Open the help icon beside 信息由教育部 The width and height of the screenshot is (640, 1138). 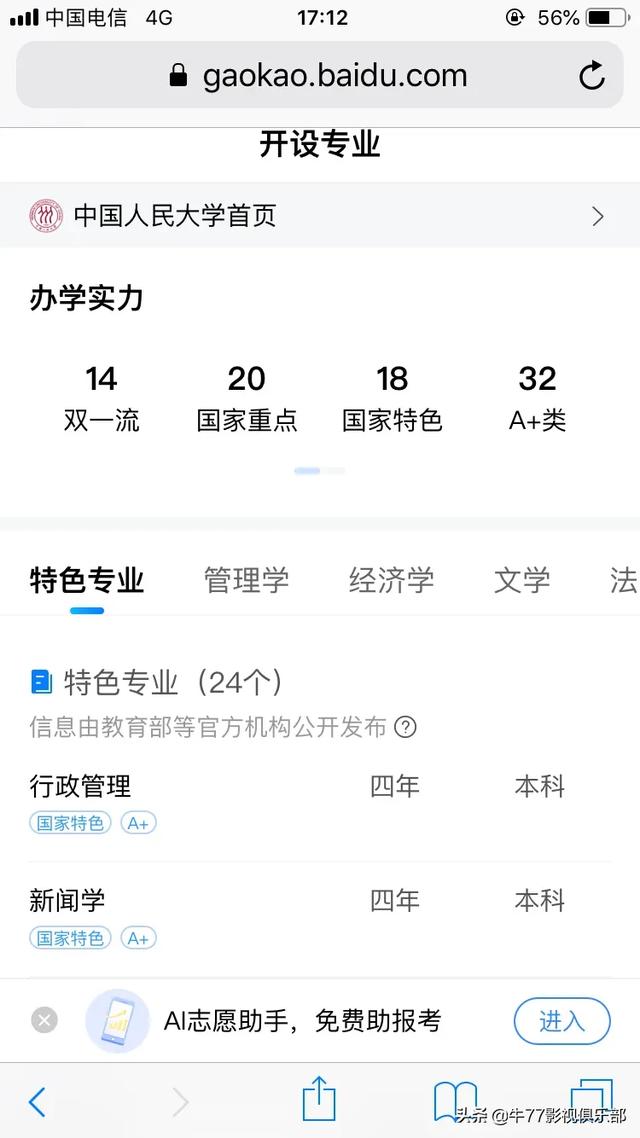click(x=405, y=726)
